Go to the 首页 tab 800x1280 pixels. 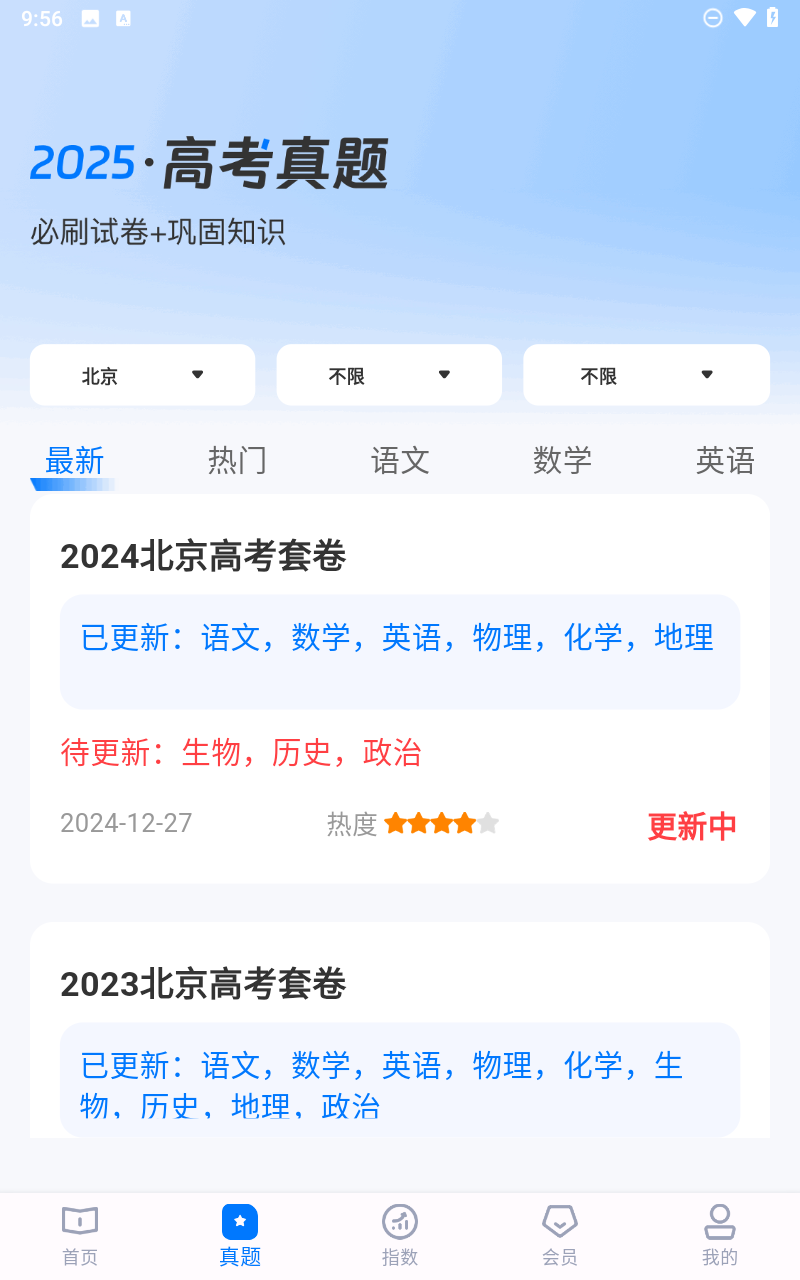pos(80,1235)
